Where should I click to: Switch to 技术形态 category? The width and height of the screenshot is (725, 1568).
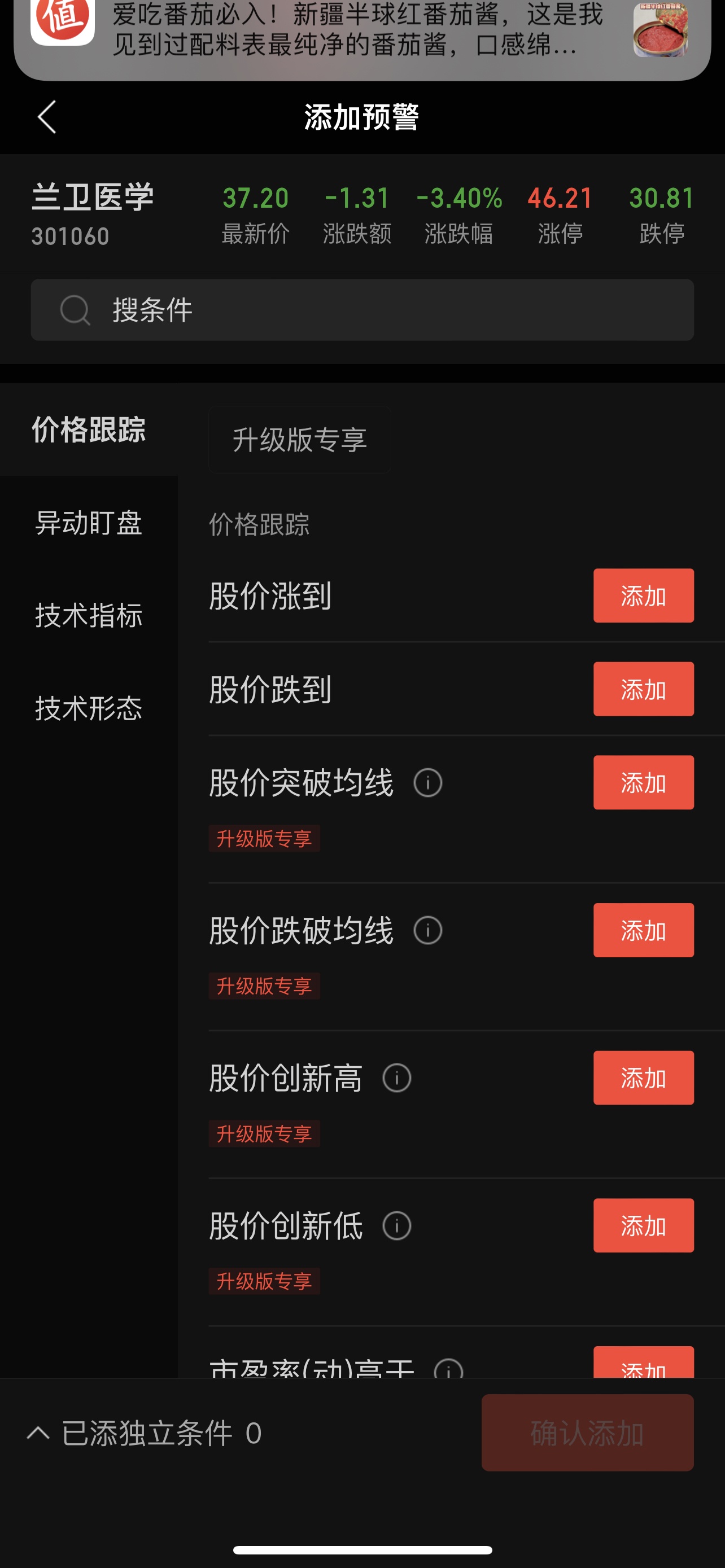[x=89, y=708]
